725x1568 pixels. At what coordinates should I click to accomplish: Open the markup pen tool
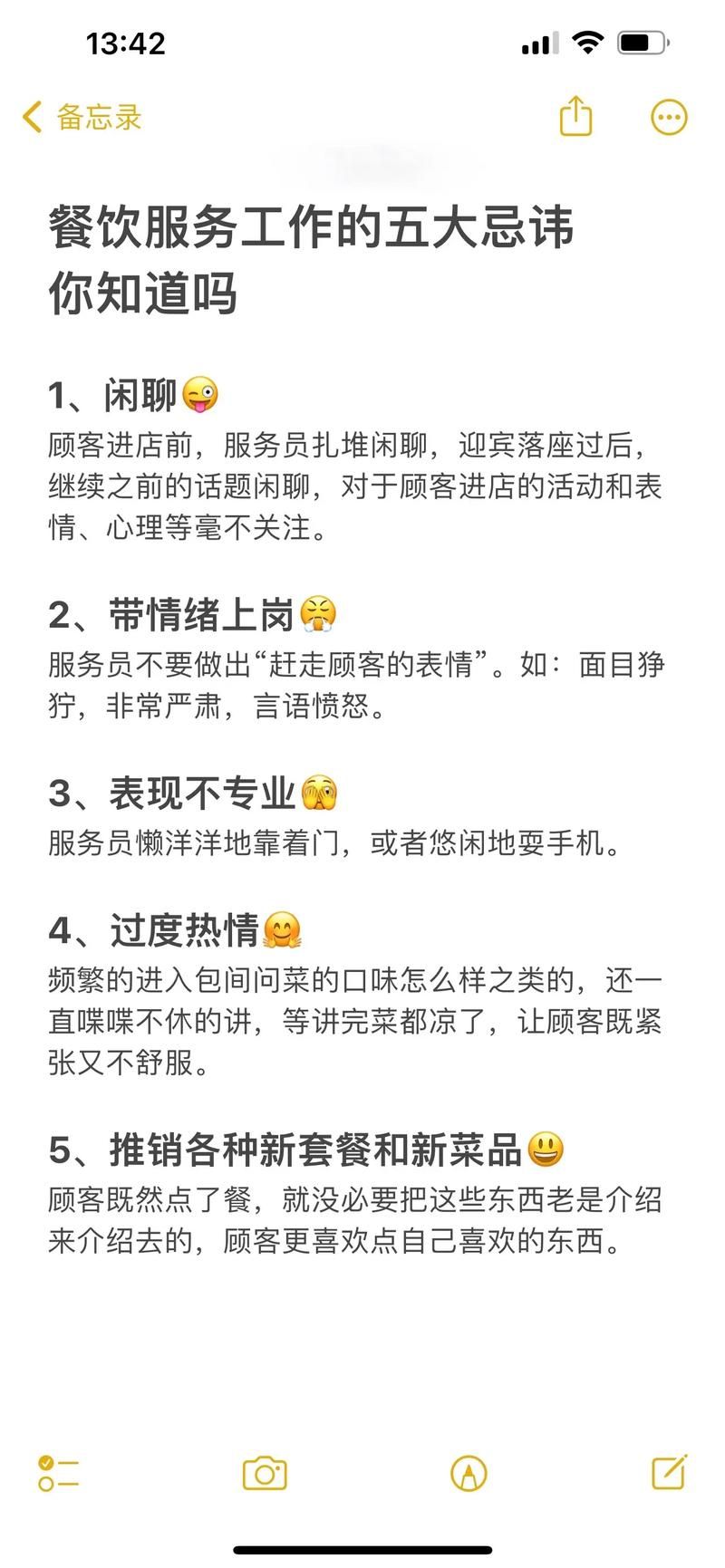[469, 1473]
